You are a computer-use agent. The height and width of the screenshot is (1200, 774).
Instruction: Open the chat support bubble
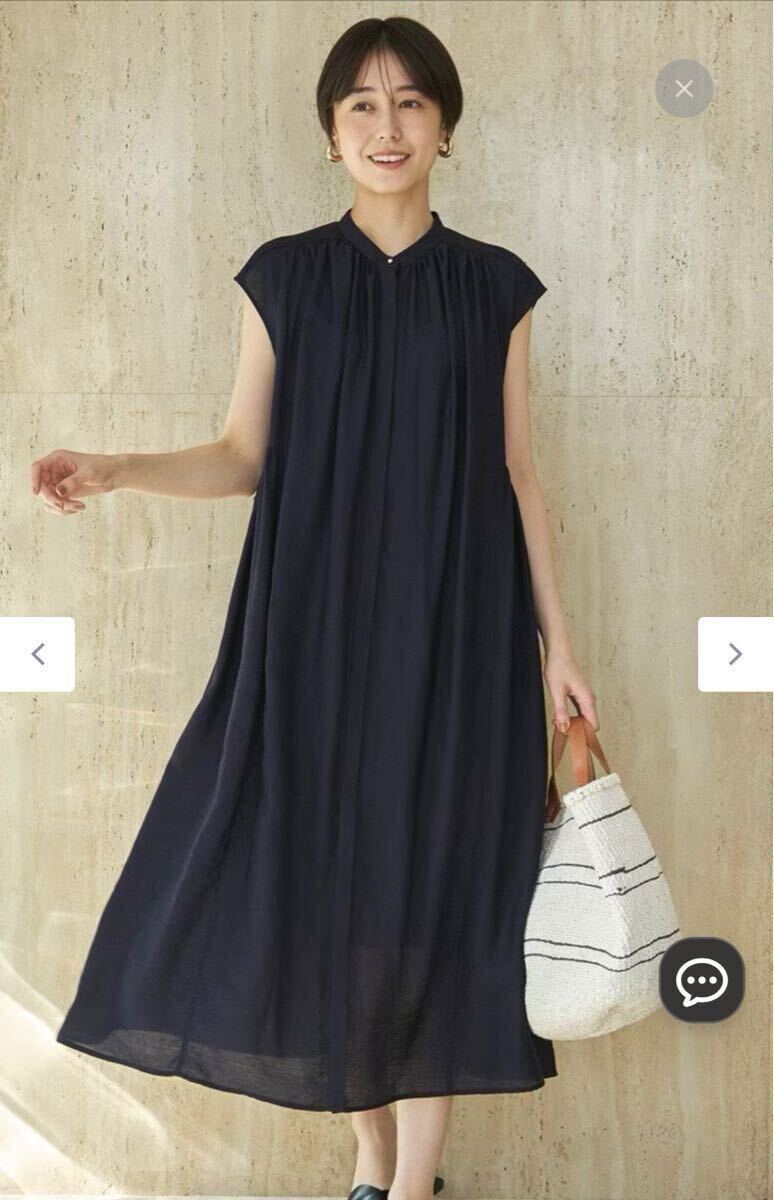(701, 980)
